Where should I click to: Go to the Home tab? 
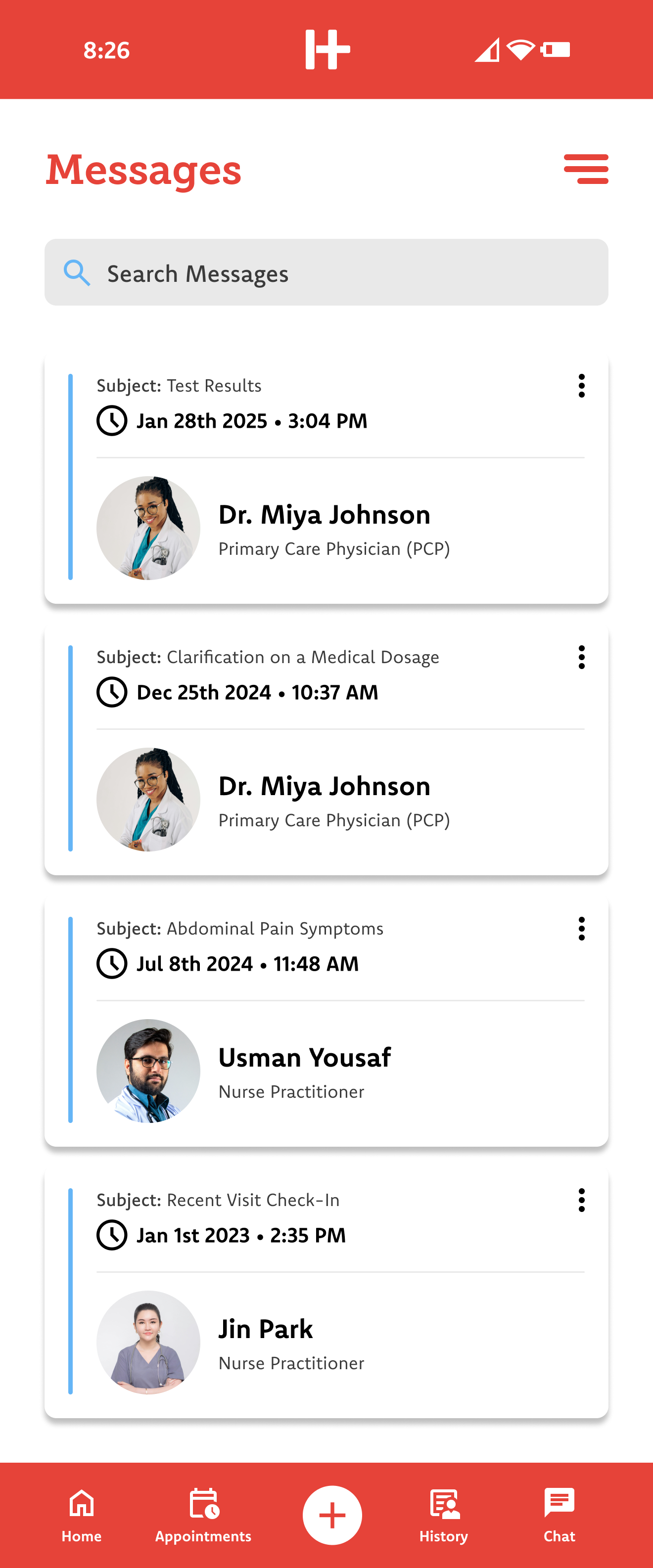click(x=82, y=1516)
